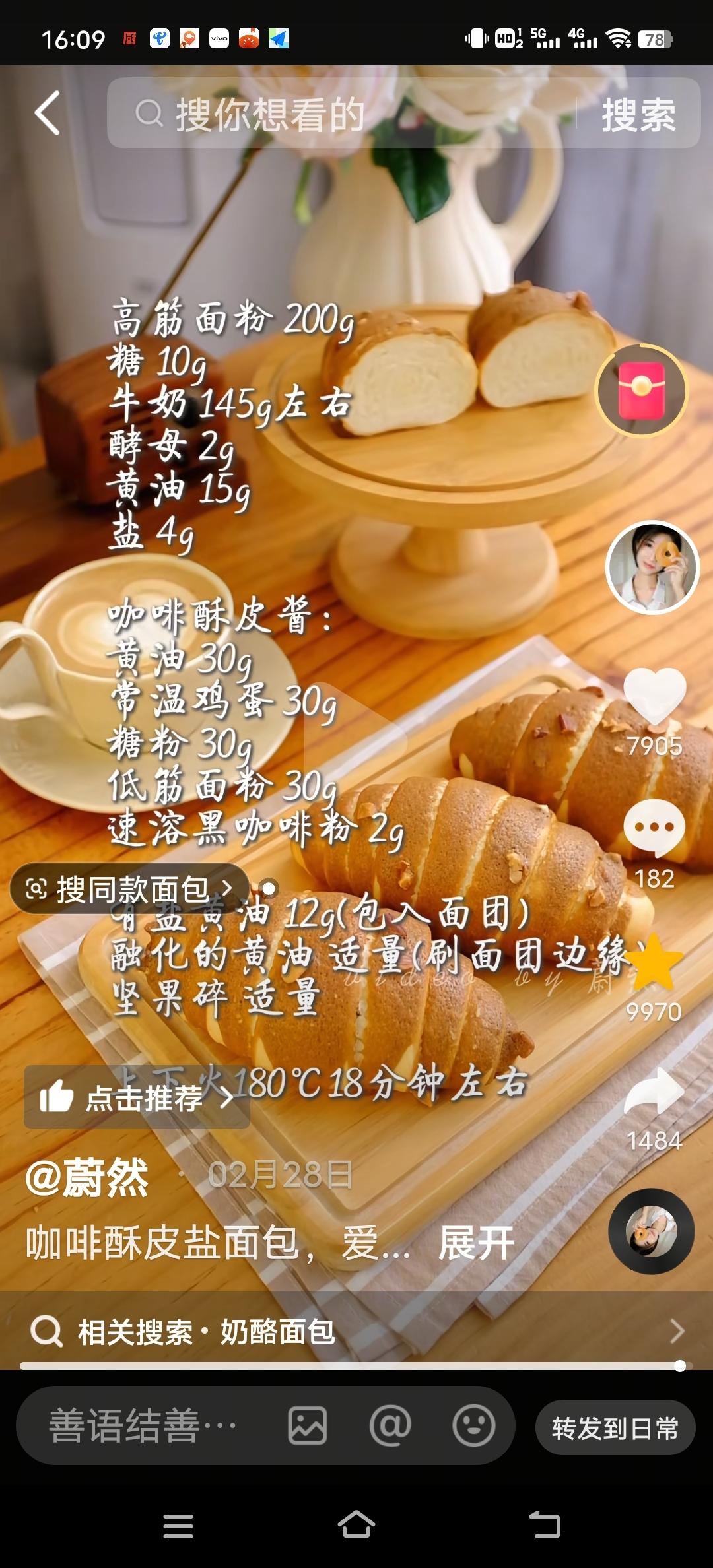The width and height of the screenshot is (713, 1568).
Task: Tap the 搜索 button
Action: coord(638,115)
